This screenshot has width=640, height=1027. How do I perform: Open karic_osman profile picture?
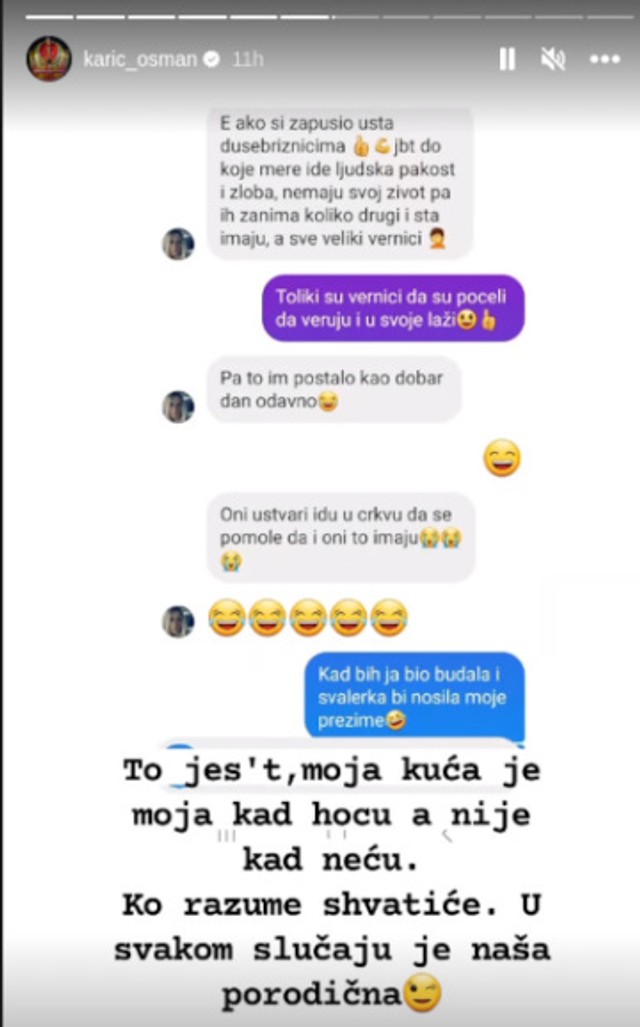(48, 60)
